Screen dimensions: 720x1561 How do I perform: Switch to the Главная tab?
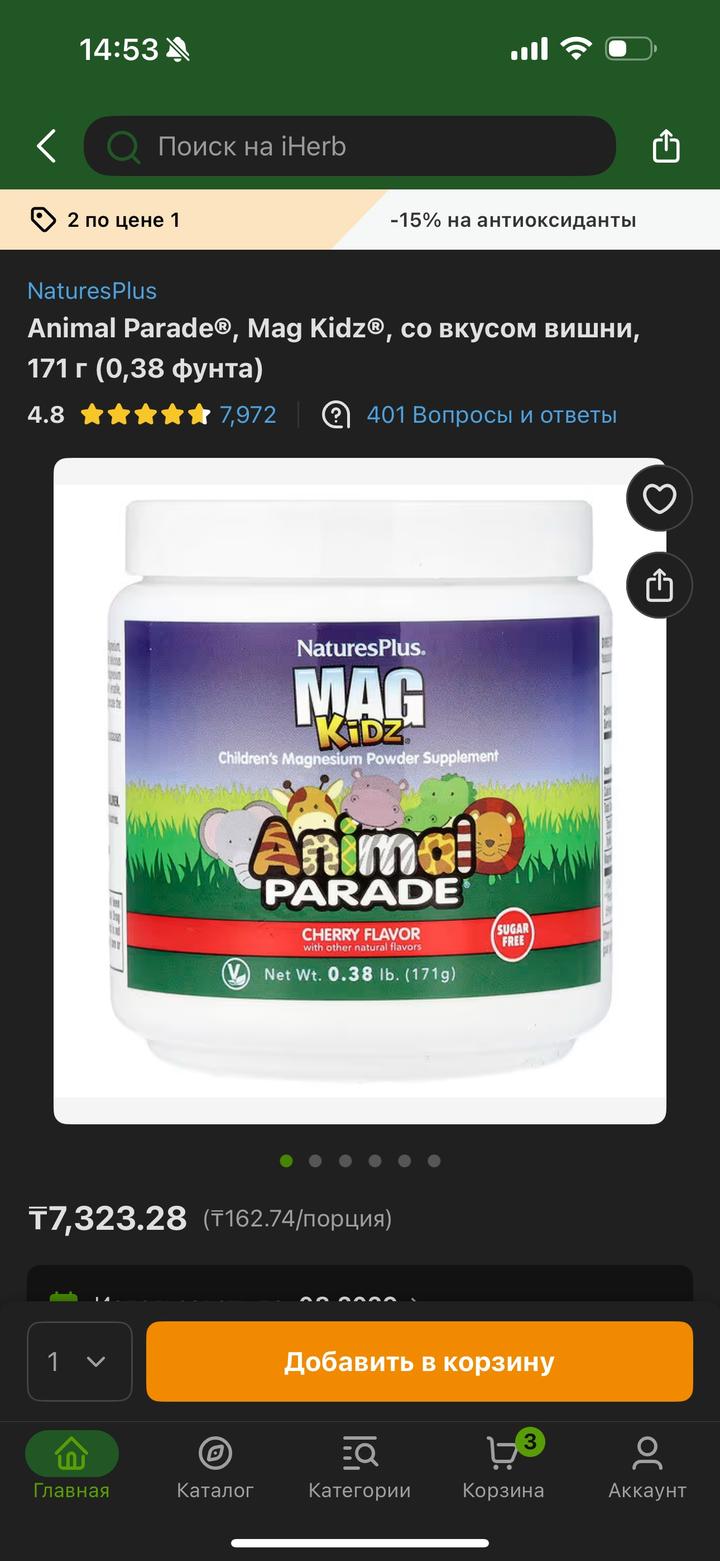(x=71, y=1465)
